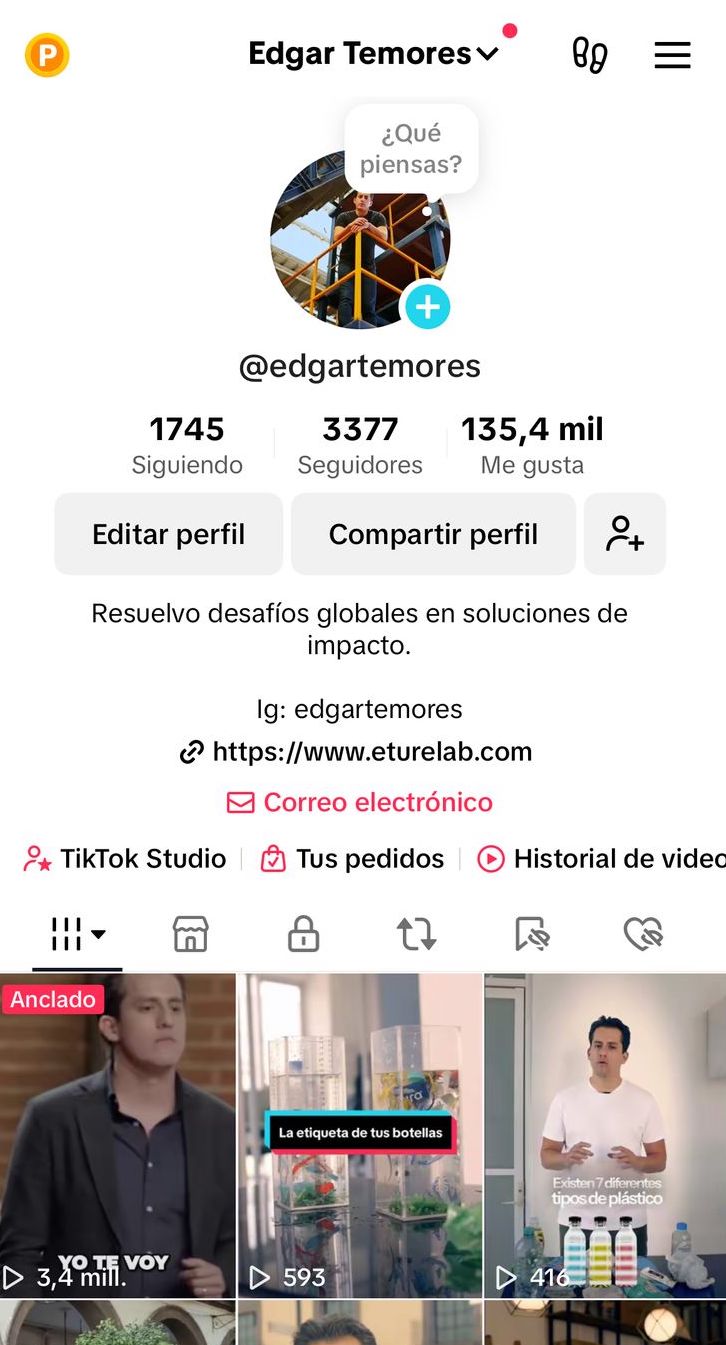Open the footprints profile views icon
This screenshot has width=726, height=1345.
589,55
